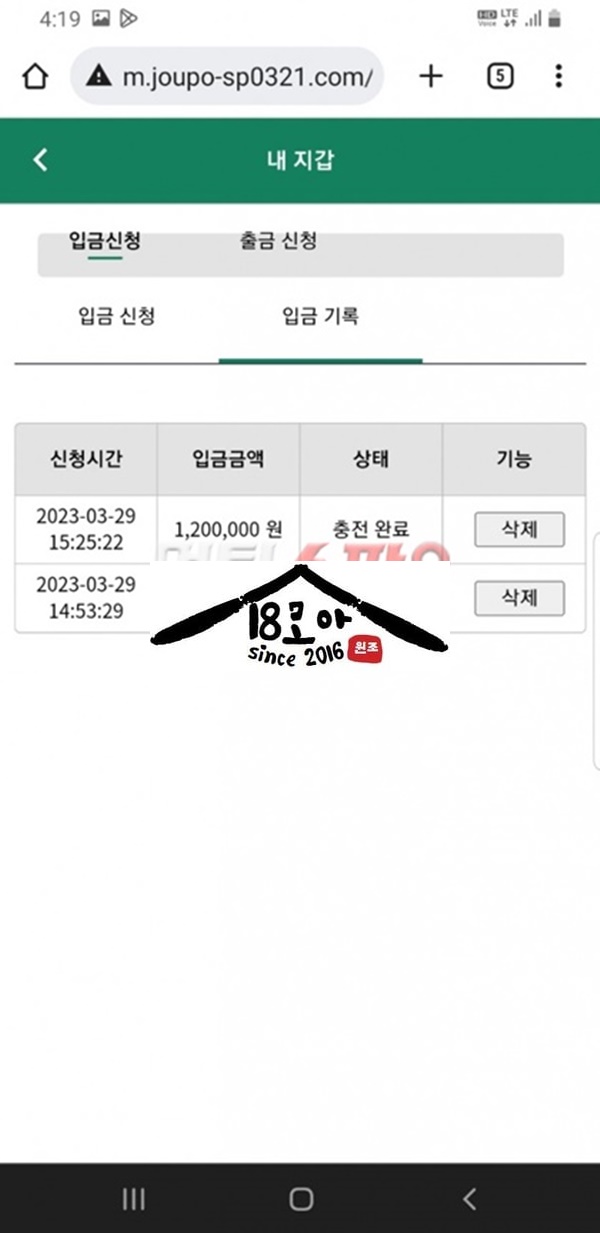Open a new browser tab
The image size is (600, 1233).
click(x=430, y=76)
